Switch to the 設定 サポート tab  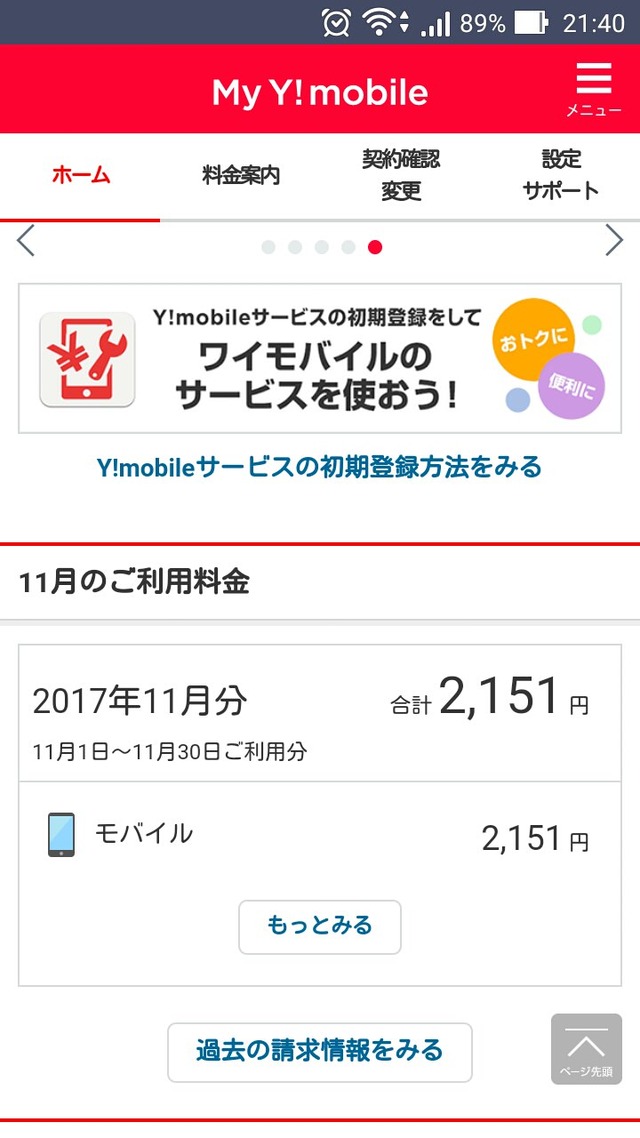[x=560, y=176]
